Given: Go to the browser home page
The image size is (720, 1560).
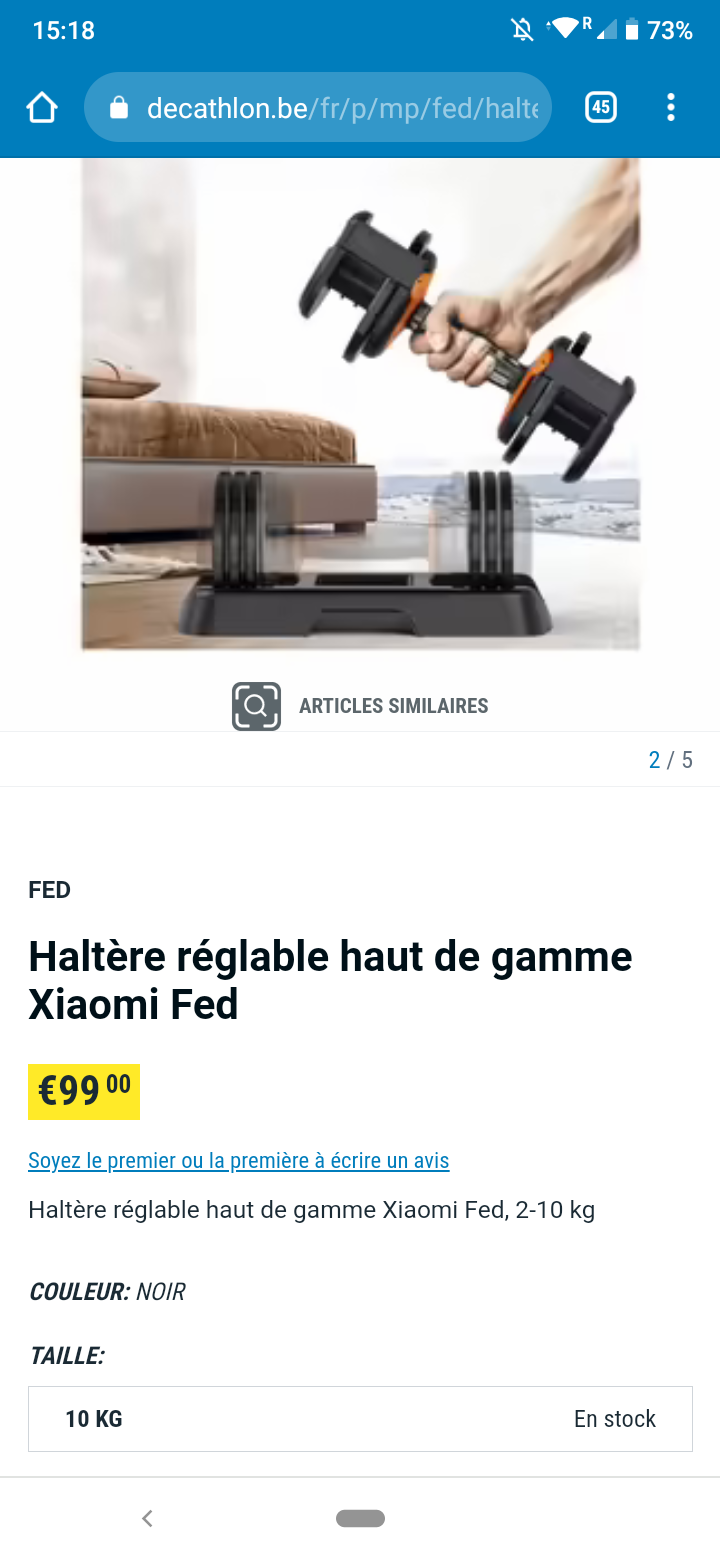Looking at the screenshot, I should pos(42,108).
